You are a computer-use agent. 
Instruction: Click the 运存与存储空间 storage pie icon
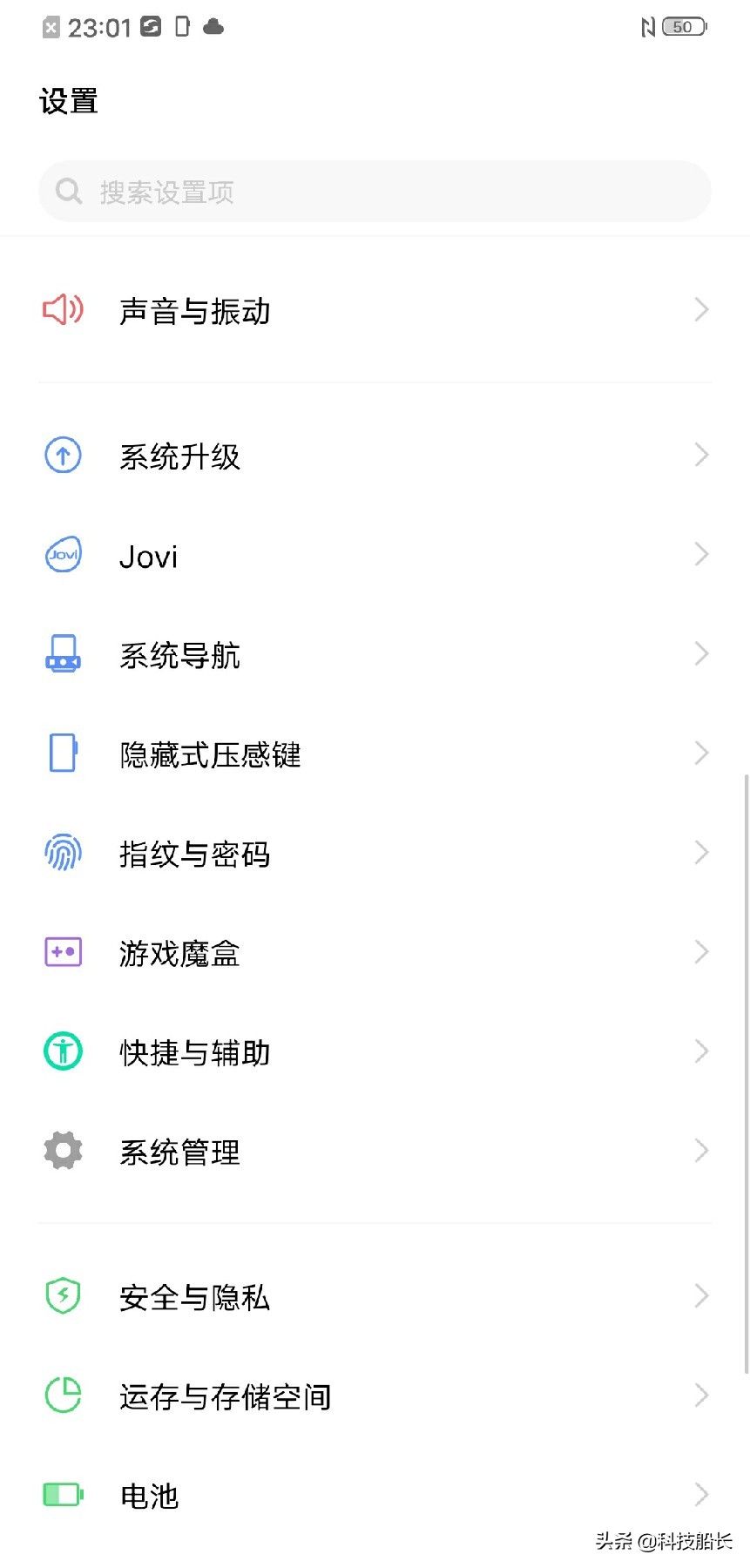point(62,1396)
